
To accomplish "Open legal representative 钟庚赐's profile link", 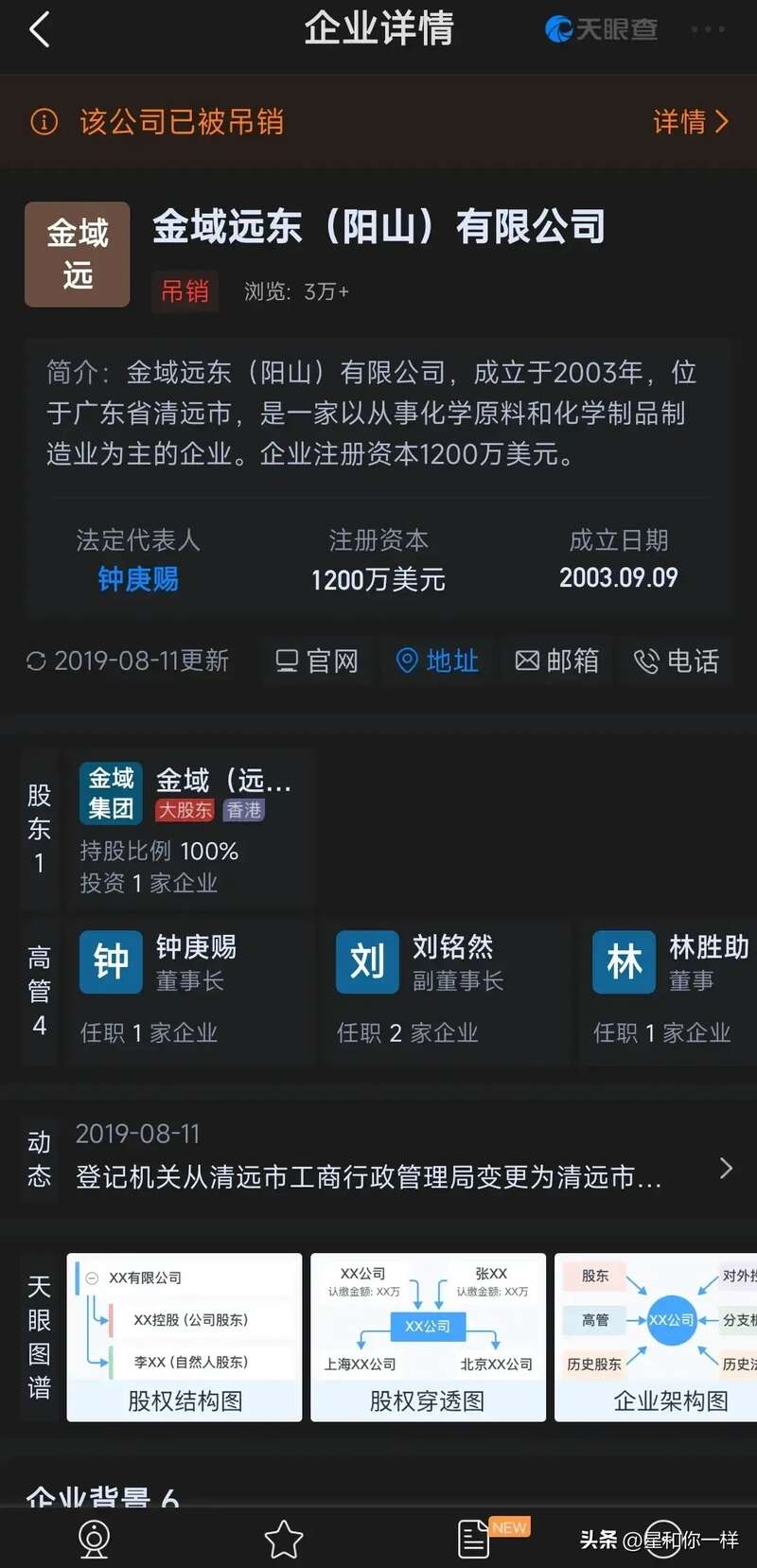I will (138, 578).
